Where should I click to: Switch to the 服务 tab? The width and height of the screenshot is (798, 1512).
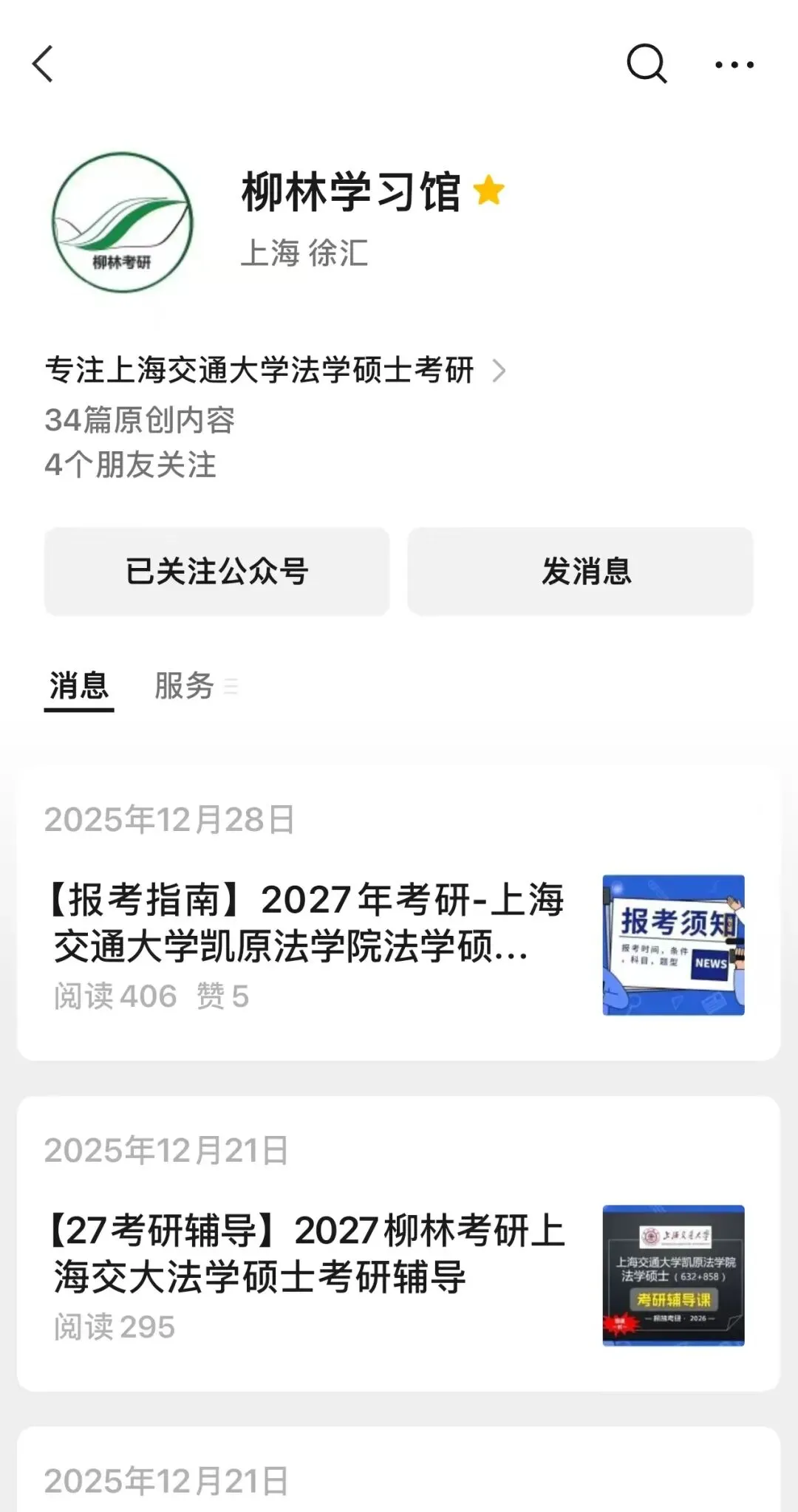(x=185, y=686)
